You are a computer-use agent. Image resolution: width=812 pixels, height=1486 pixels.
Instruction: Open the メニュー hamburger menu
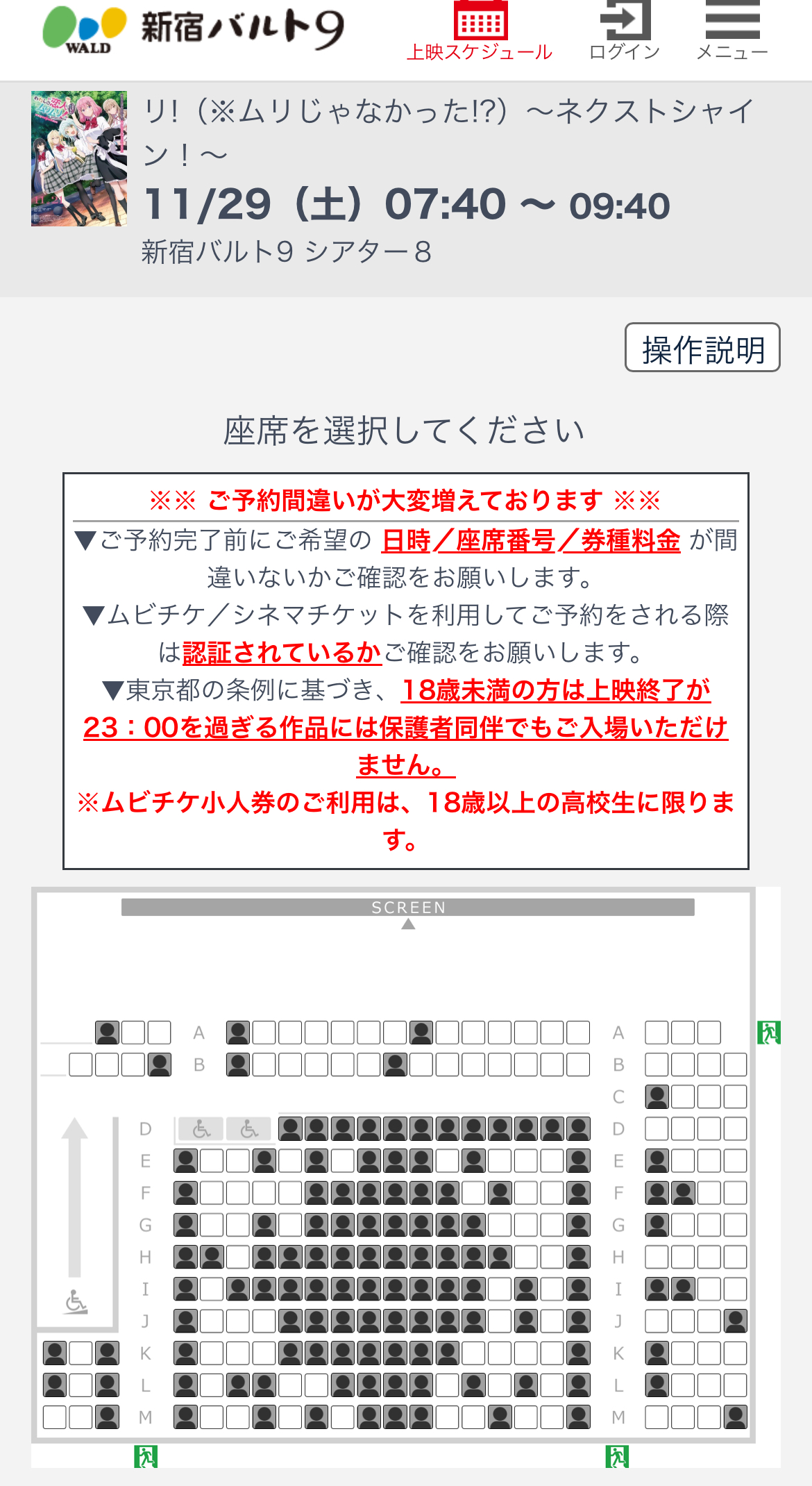click(x=732, y=31)
